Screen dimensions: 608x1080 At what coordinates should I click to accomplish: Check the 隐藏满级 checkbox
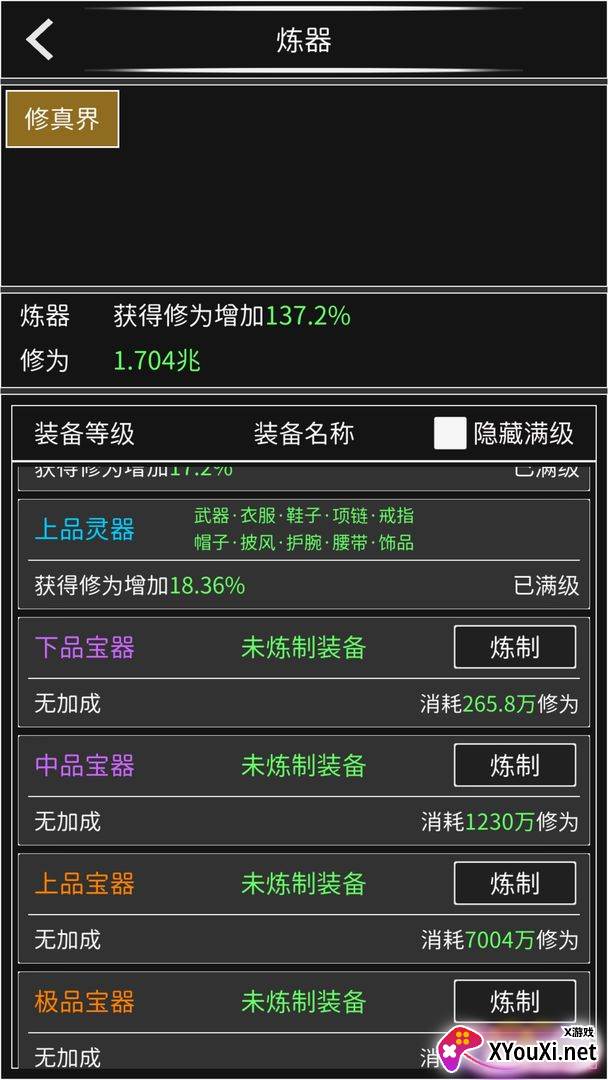pos(450,433)
